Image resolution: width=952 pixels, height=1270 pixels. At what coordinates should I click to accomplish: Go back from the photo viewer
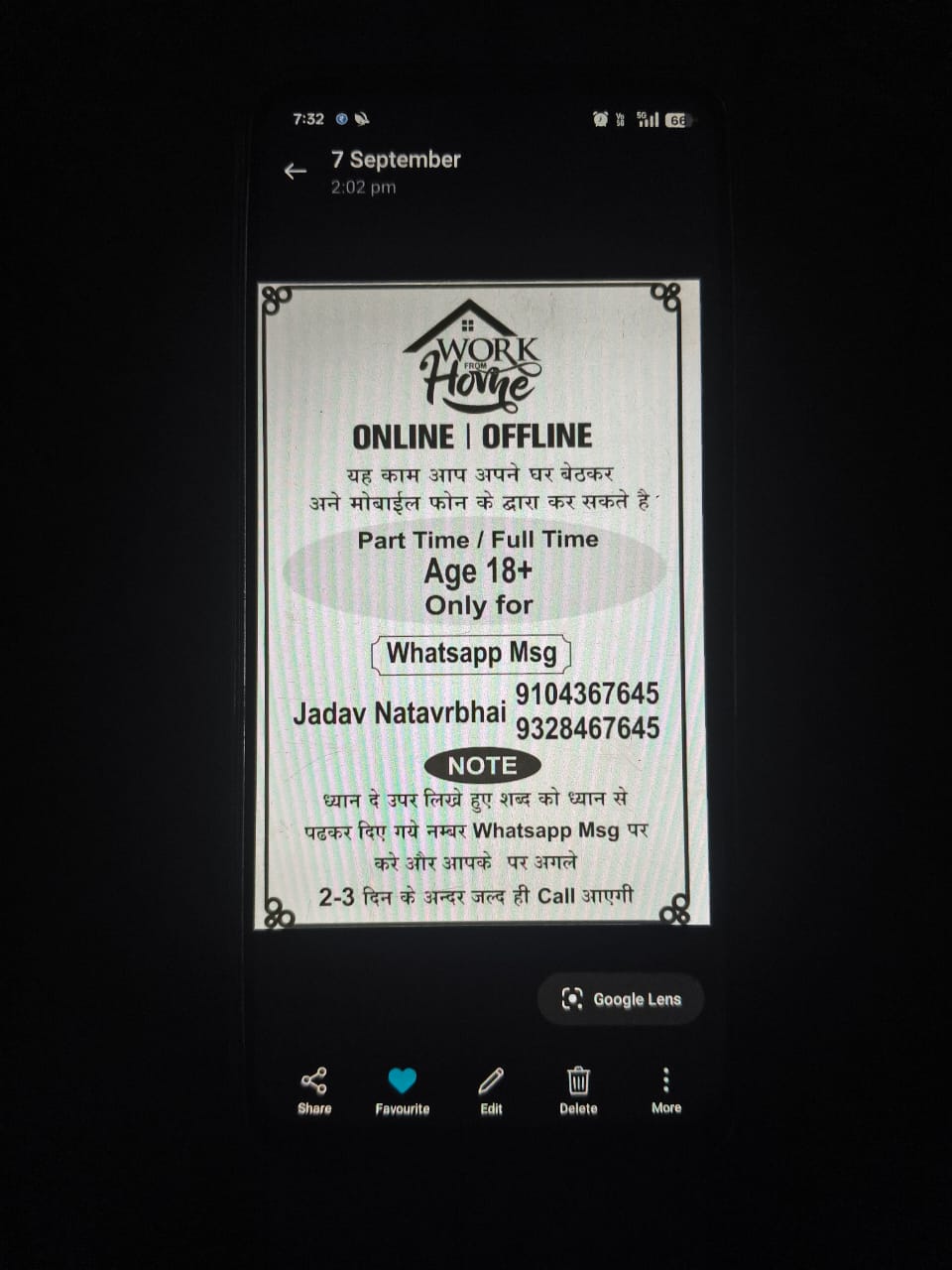pyautogui.click(x=295, y=172)
